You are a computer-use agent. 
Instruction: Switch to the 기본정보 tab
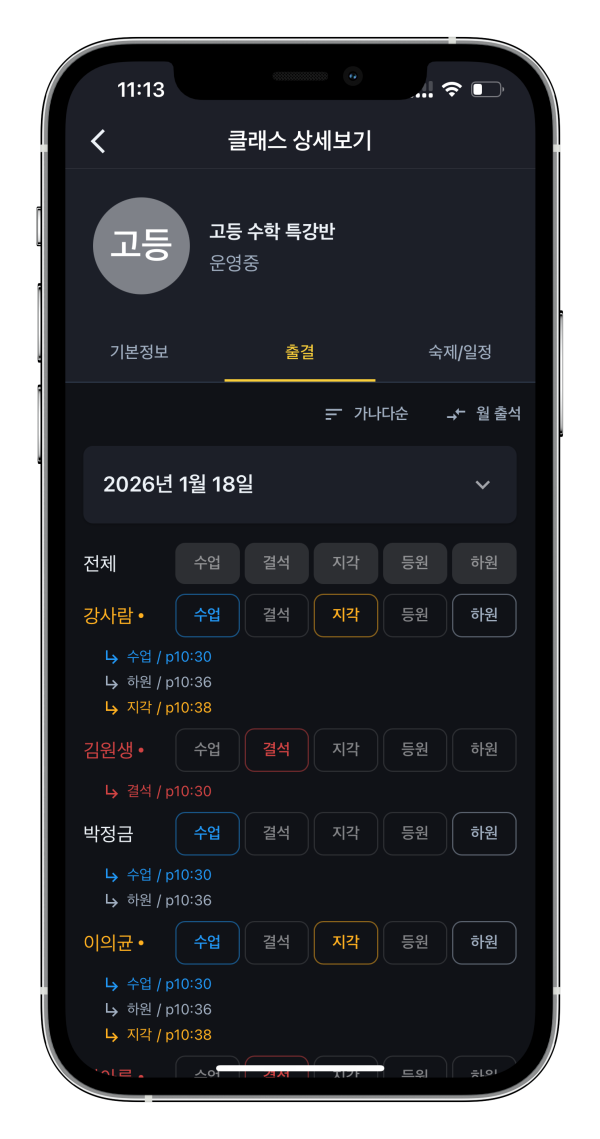[x=139, y=352]
